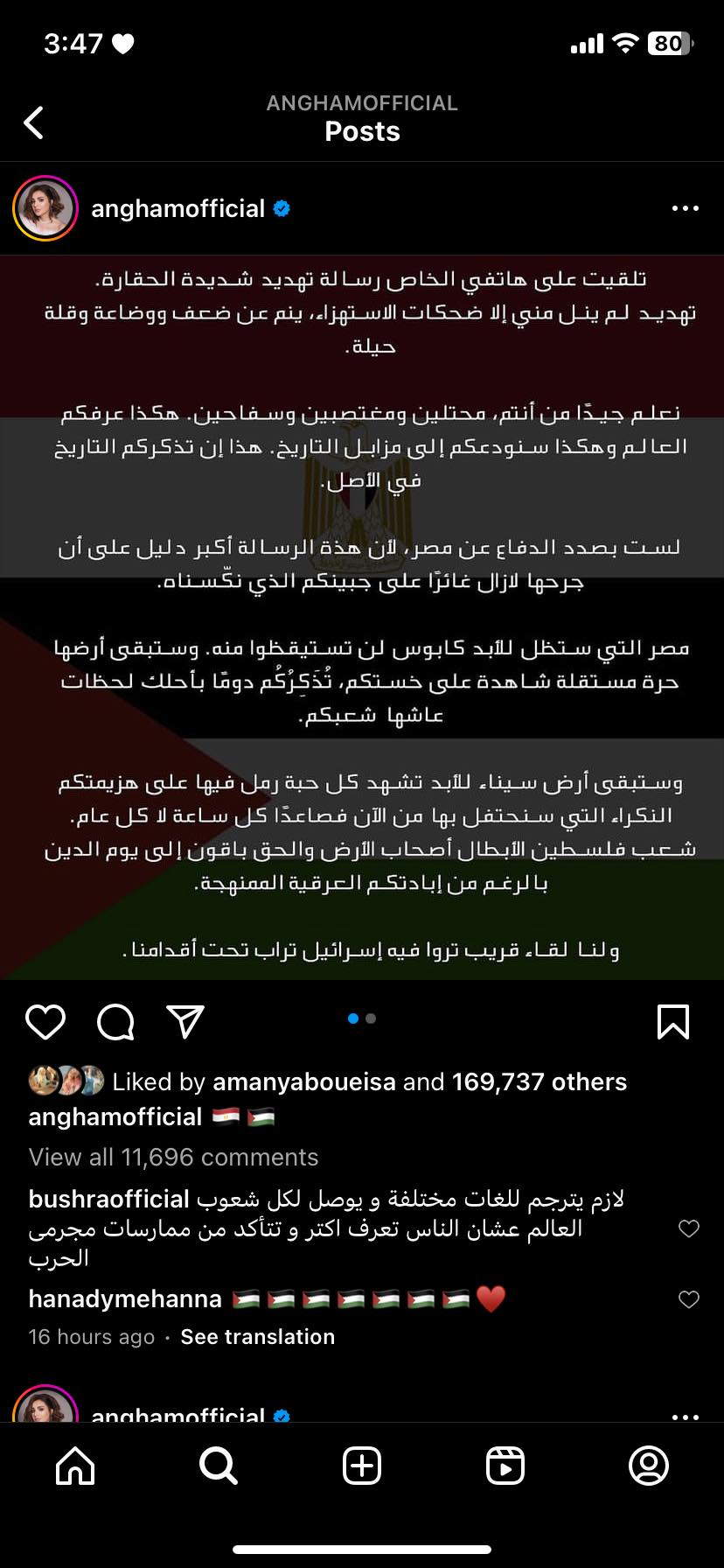
Task: Open anghamofficial profile picture story
Action: click(45, 208)
